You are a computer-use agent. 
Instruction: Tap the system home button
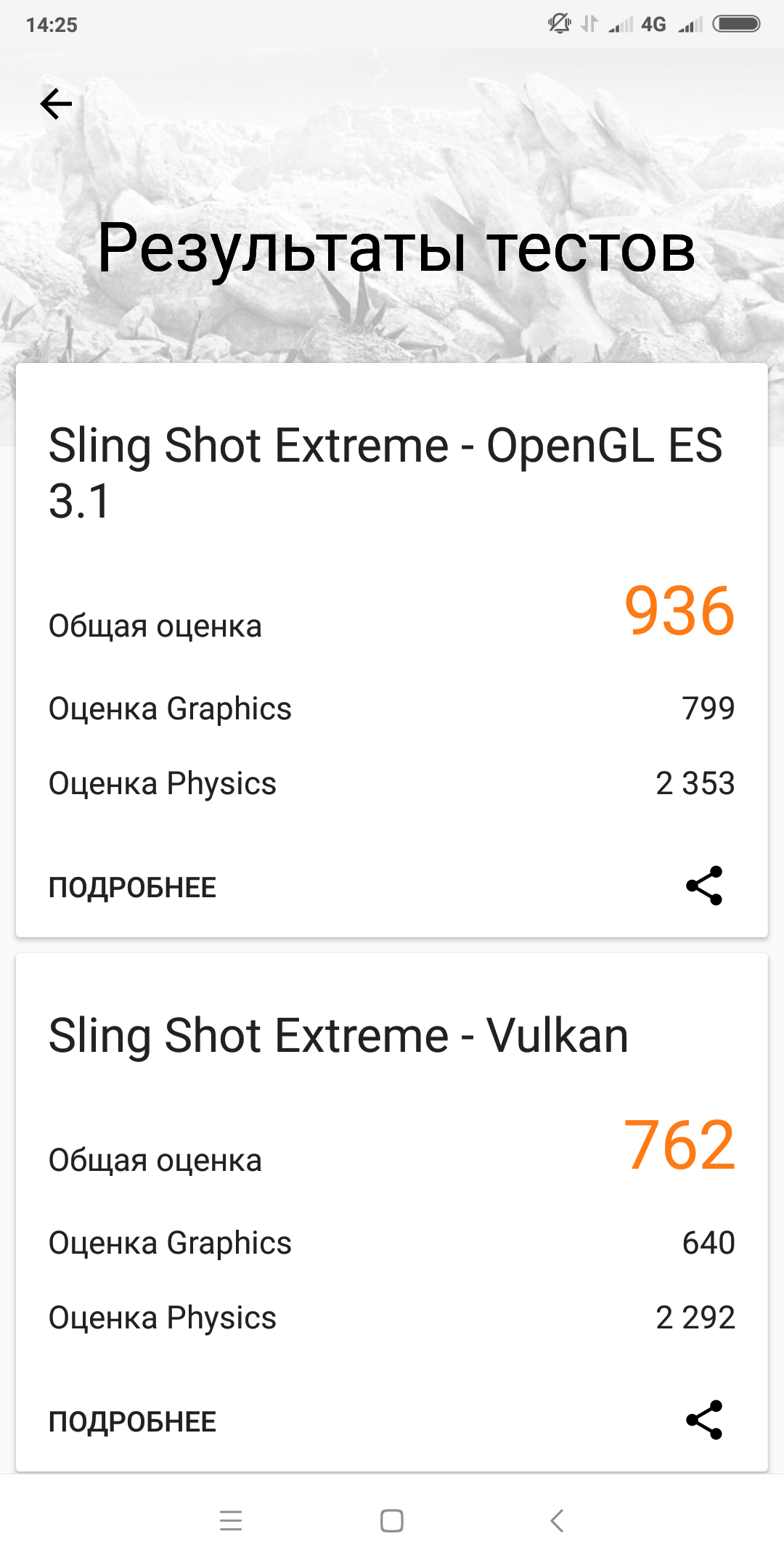[x=392, y=1520]
